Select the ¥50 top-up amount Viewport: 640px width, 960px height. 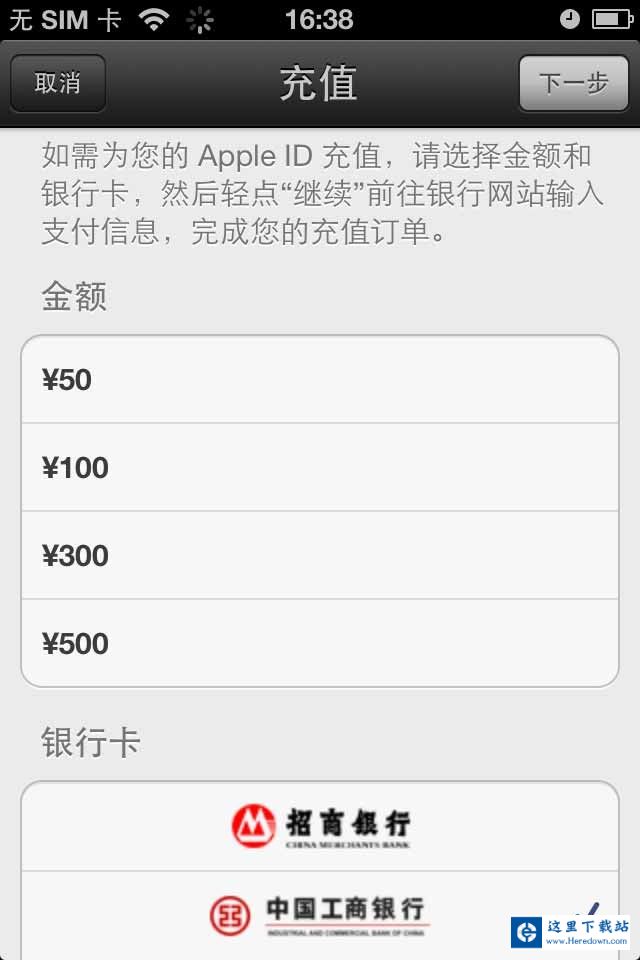320,380
